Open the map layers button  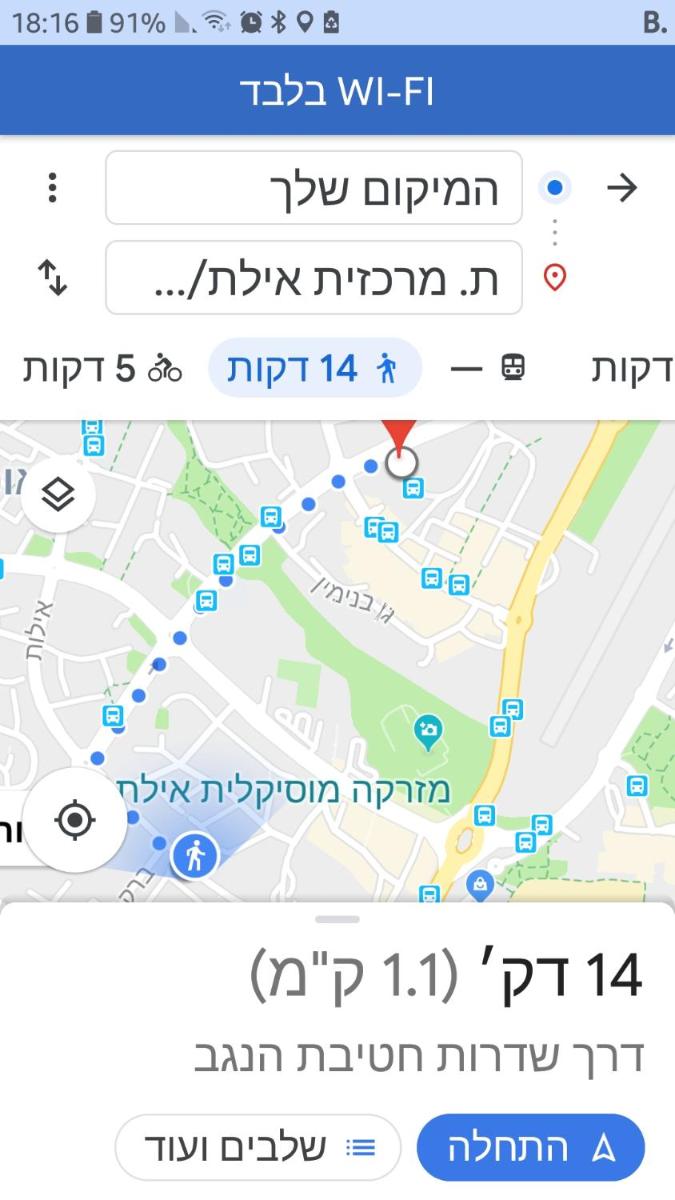tap(59, 494)
